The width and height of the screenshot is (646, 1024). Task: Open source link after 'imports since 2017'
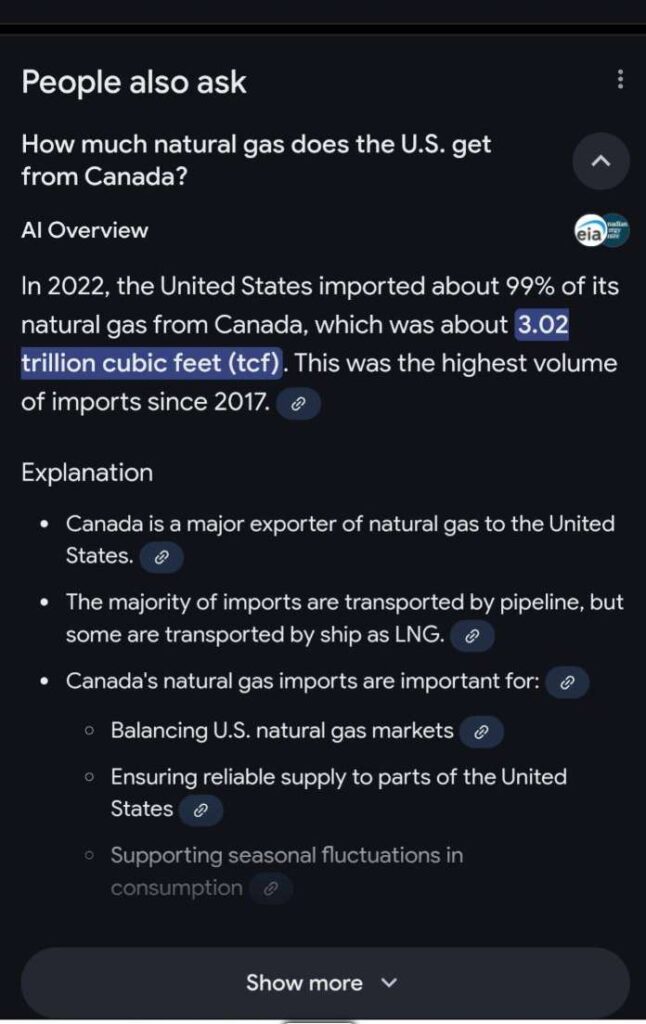pos(298,405)
